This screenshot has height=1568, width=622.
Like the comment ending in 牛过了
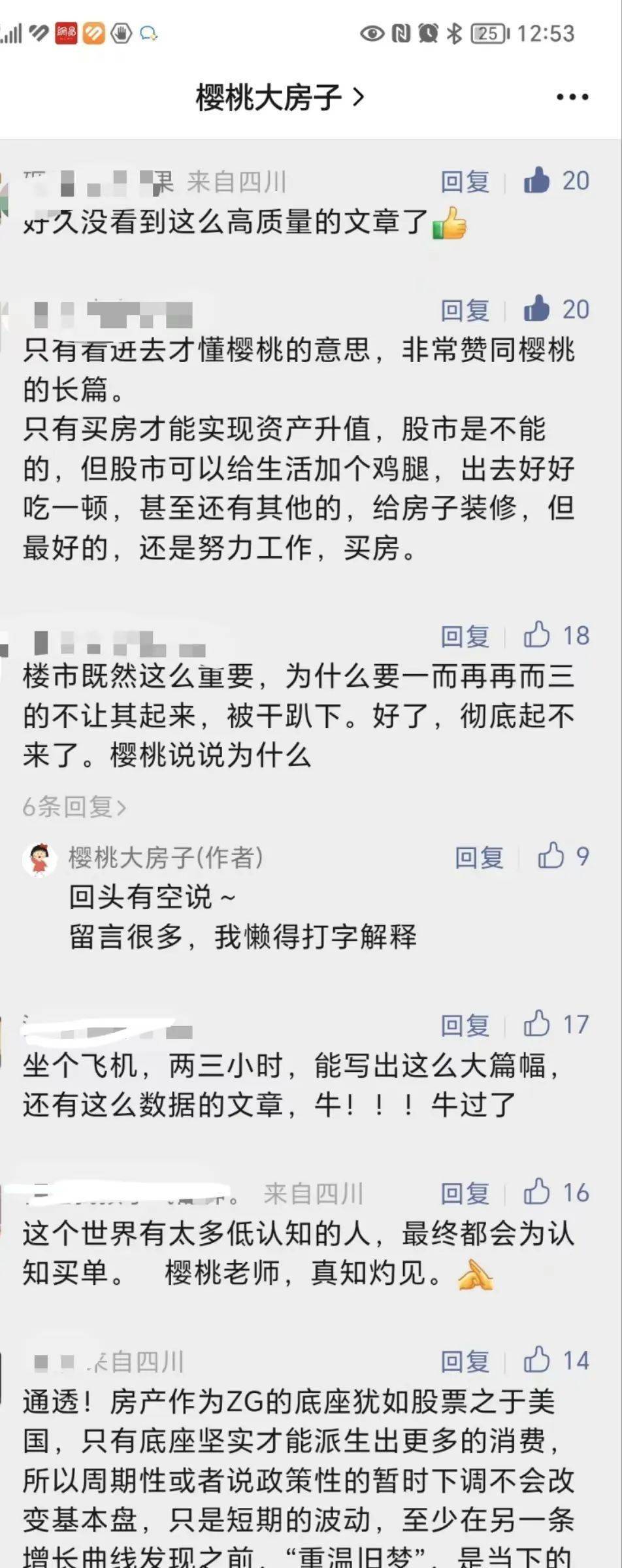click(x=537, y=1024)
